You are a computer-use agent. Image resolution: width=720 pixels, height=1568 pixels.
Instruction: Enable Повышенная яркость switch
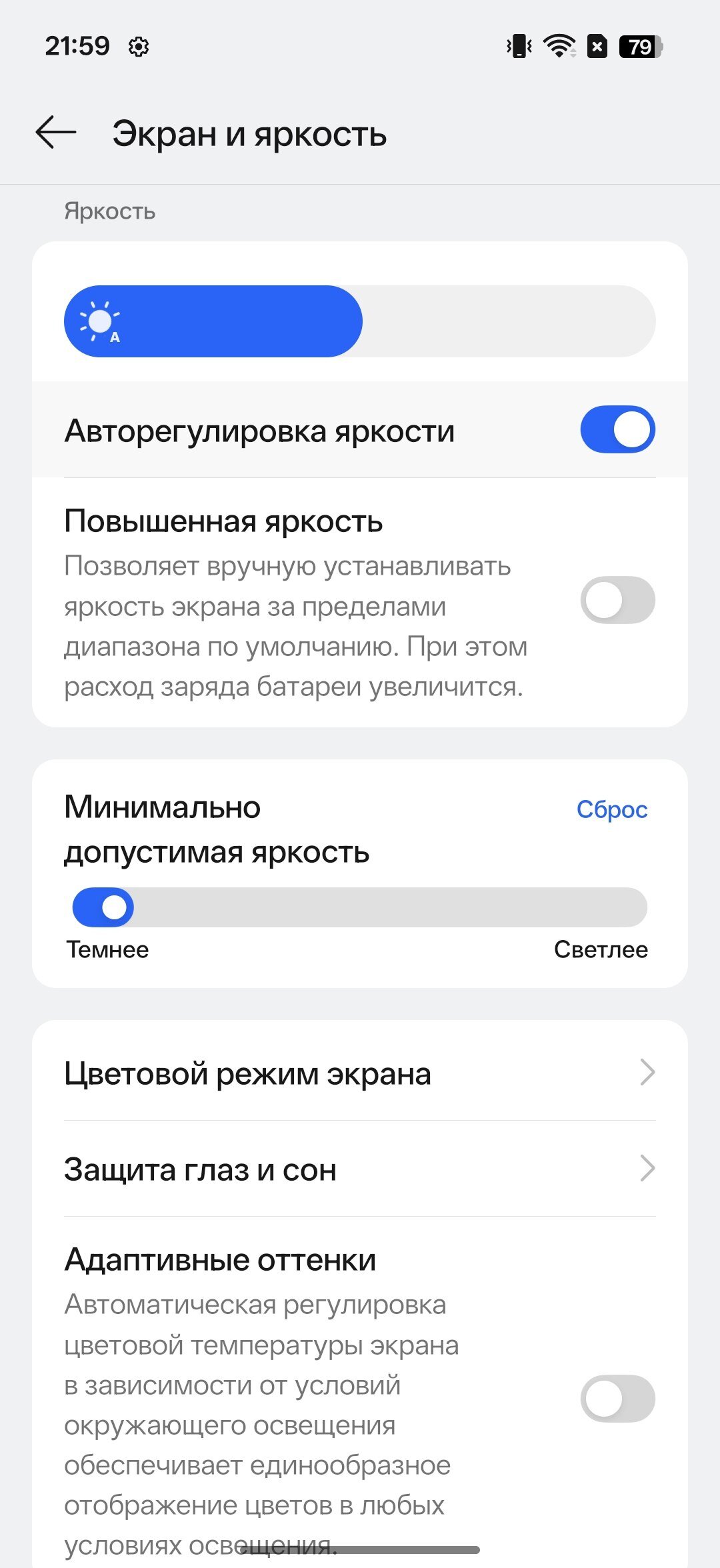[617, 600]
